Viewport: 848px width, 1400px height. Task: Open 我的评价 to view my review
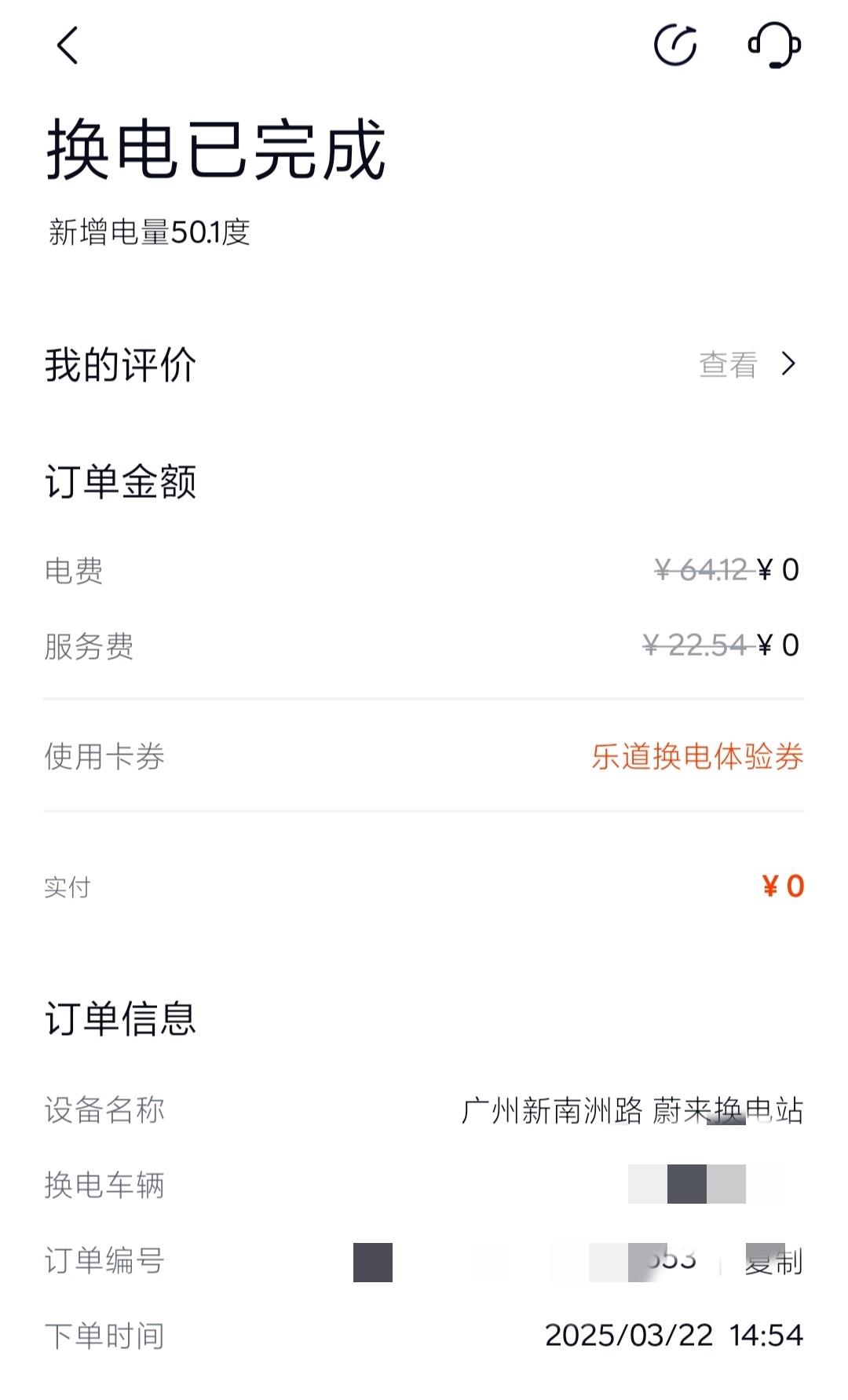(424, 365)
